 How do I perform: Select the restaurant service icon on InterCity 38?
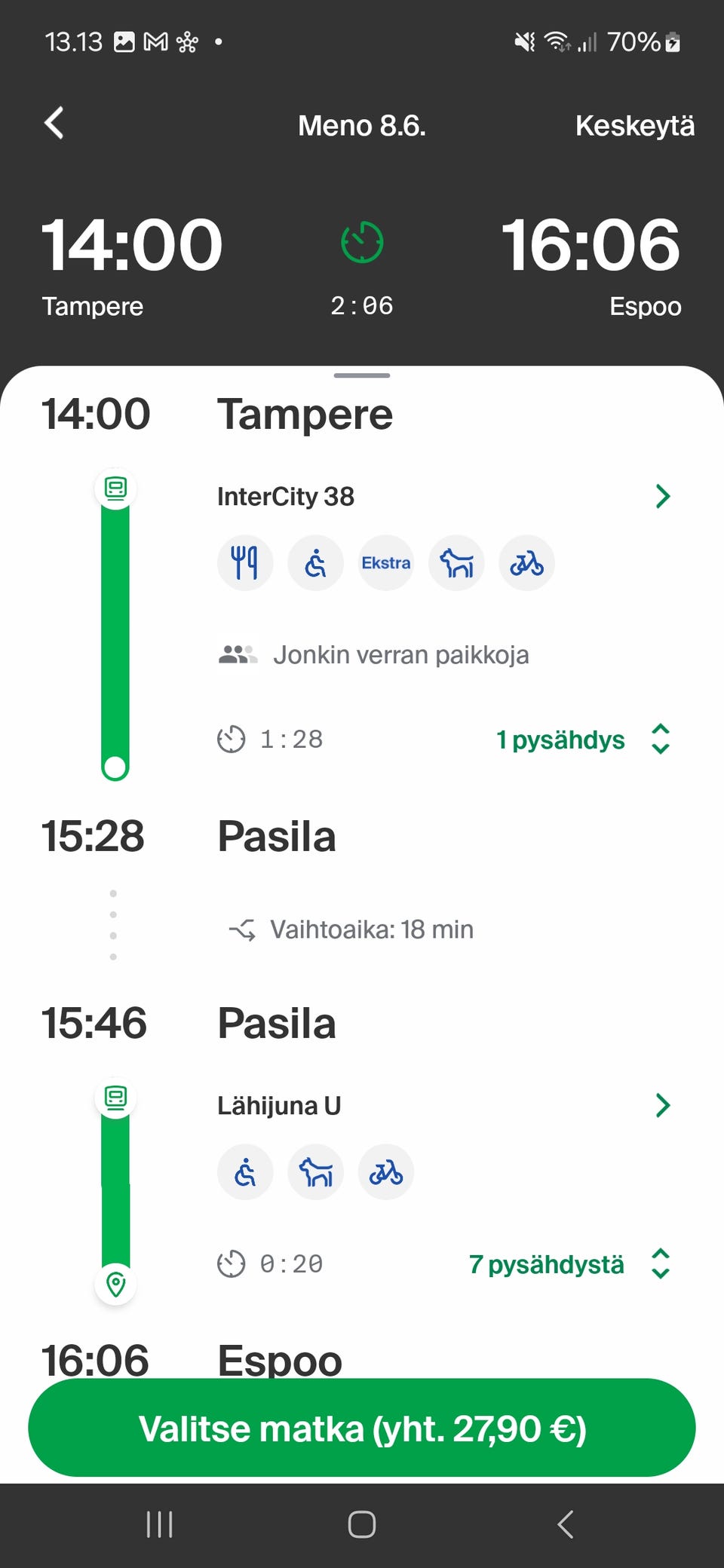tap(244, 562)
